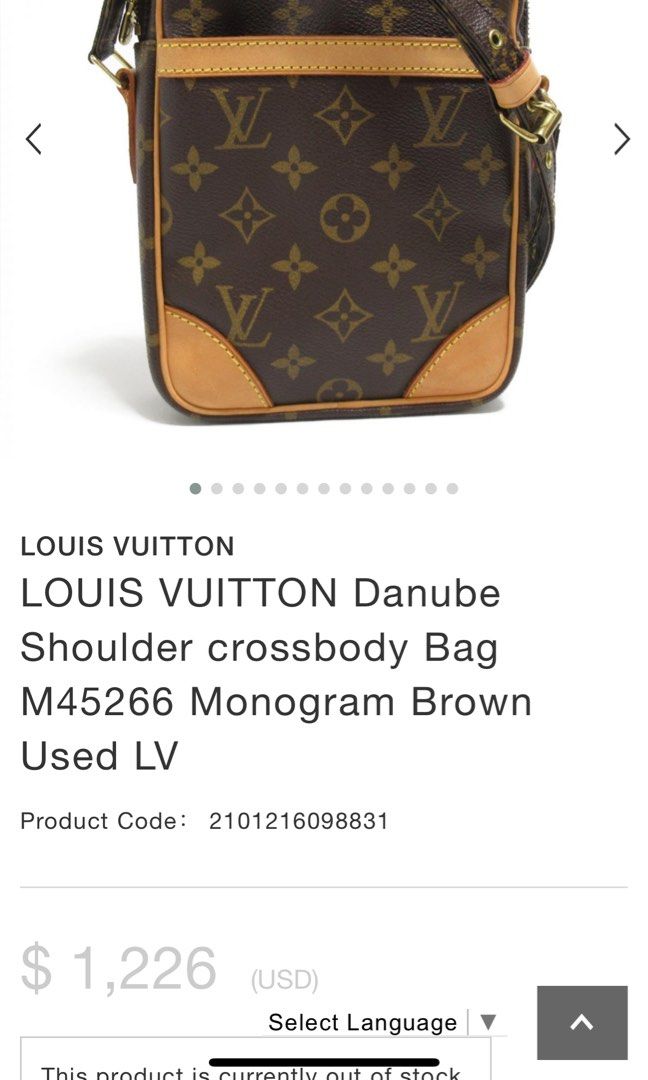Image resolution: width=648 pixels, height=1080 pixels.
Task: Jump to the last carousel dot
Action: (452, 488)
